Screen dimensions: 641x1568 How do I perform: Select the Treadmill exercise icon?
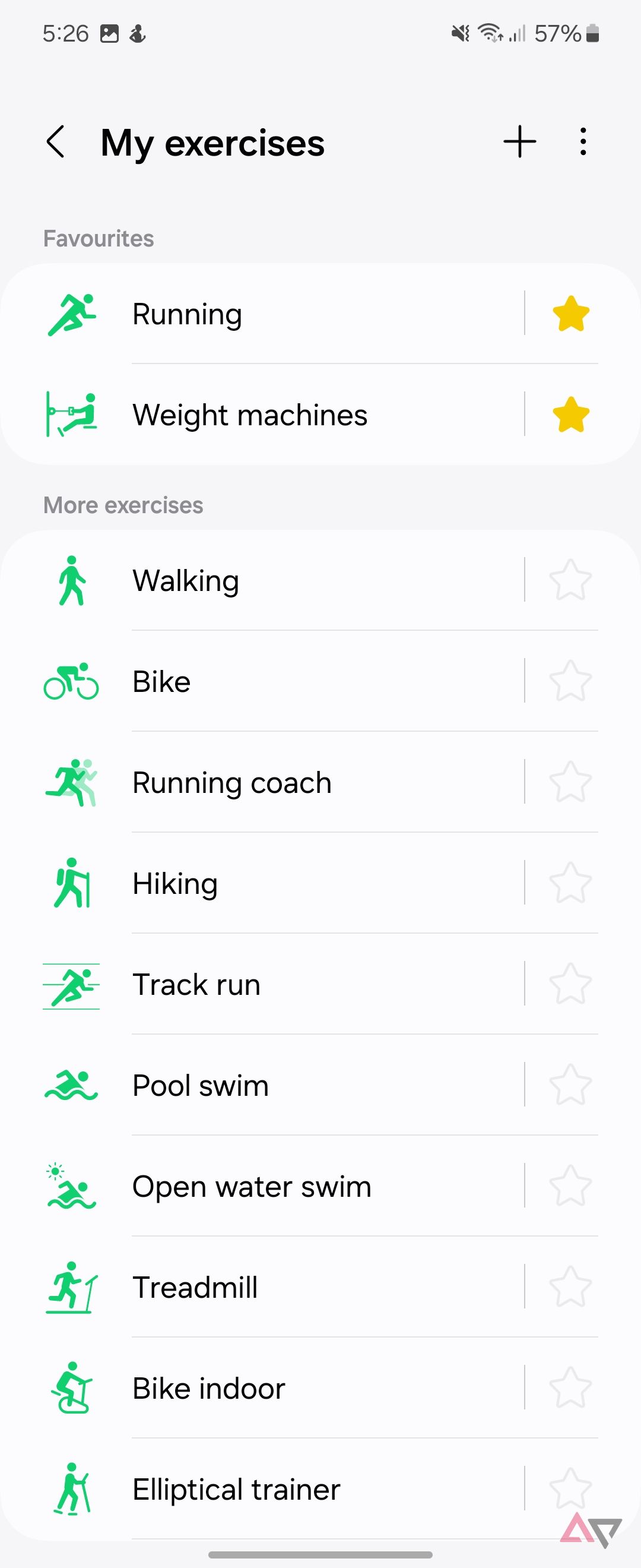click(71, 1287)
